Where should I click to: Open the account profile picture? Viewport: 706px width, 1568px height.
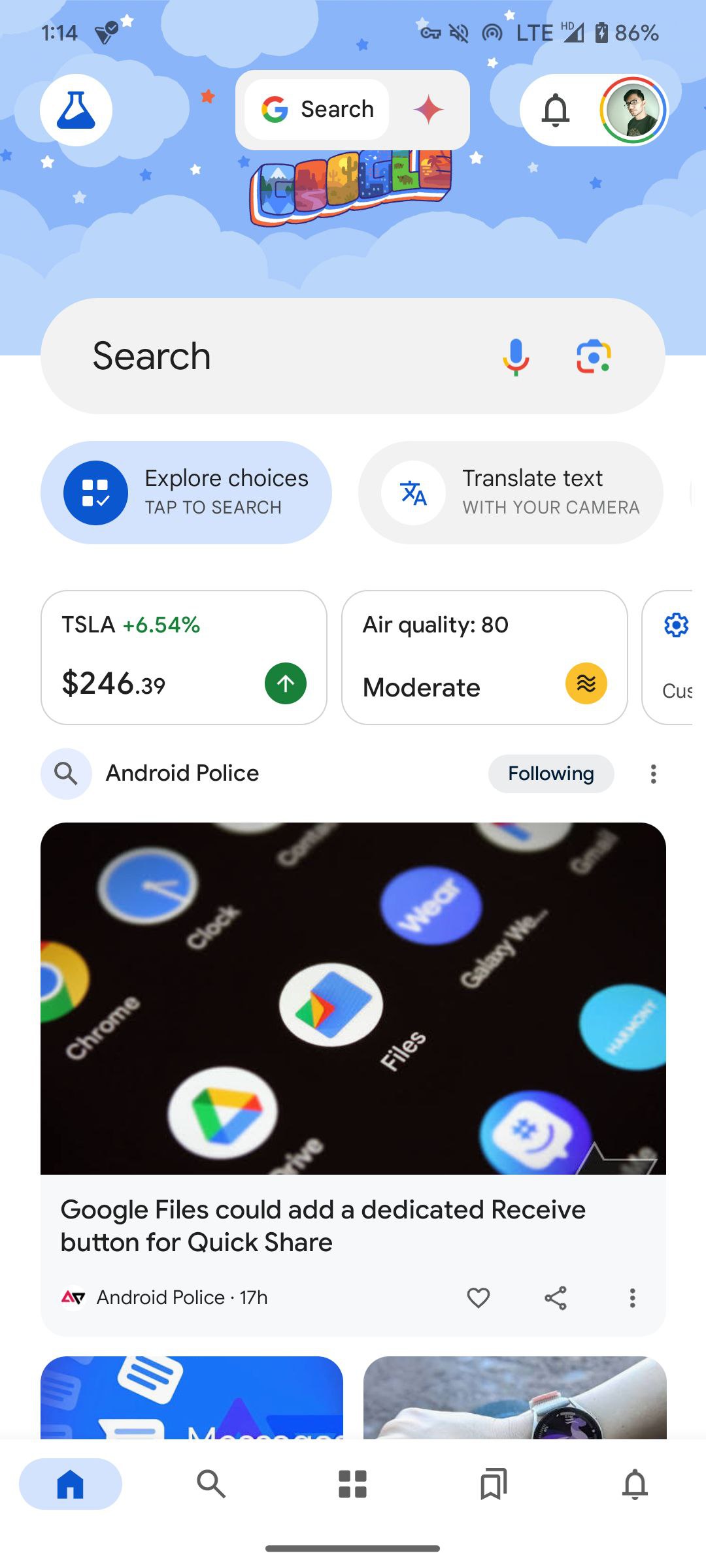[x=633, y=110]
